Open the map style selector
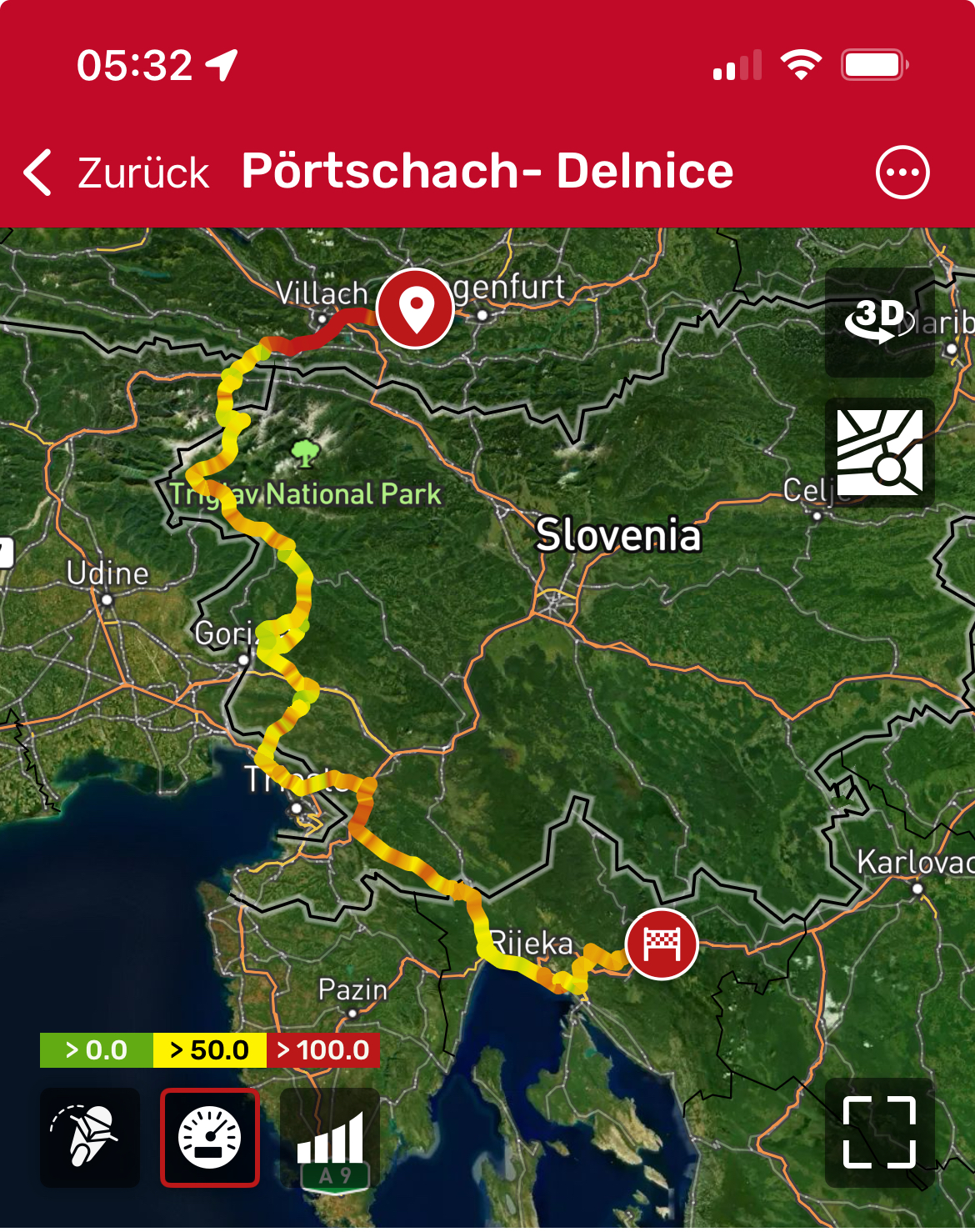The height and width of the screenshot is (1232, 975). [x=879, y=453]
